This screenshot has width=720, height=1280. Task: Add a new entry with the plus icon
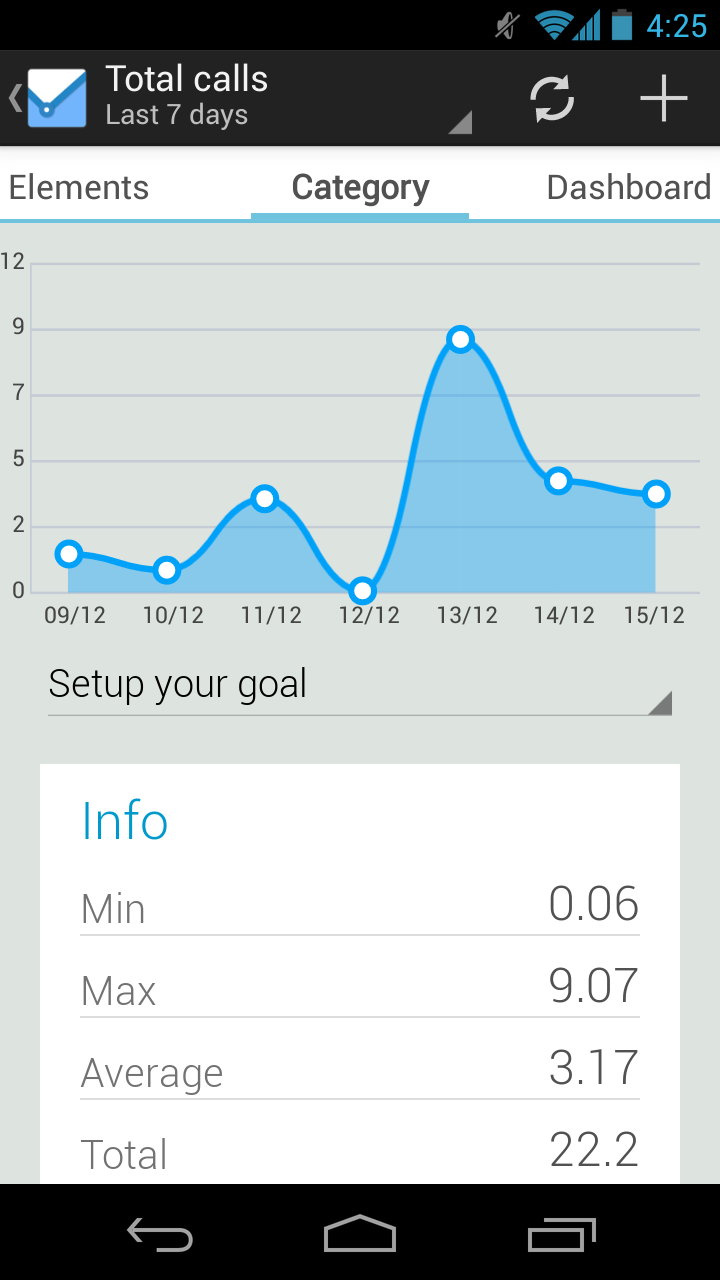click(x=664, y=99)
